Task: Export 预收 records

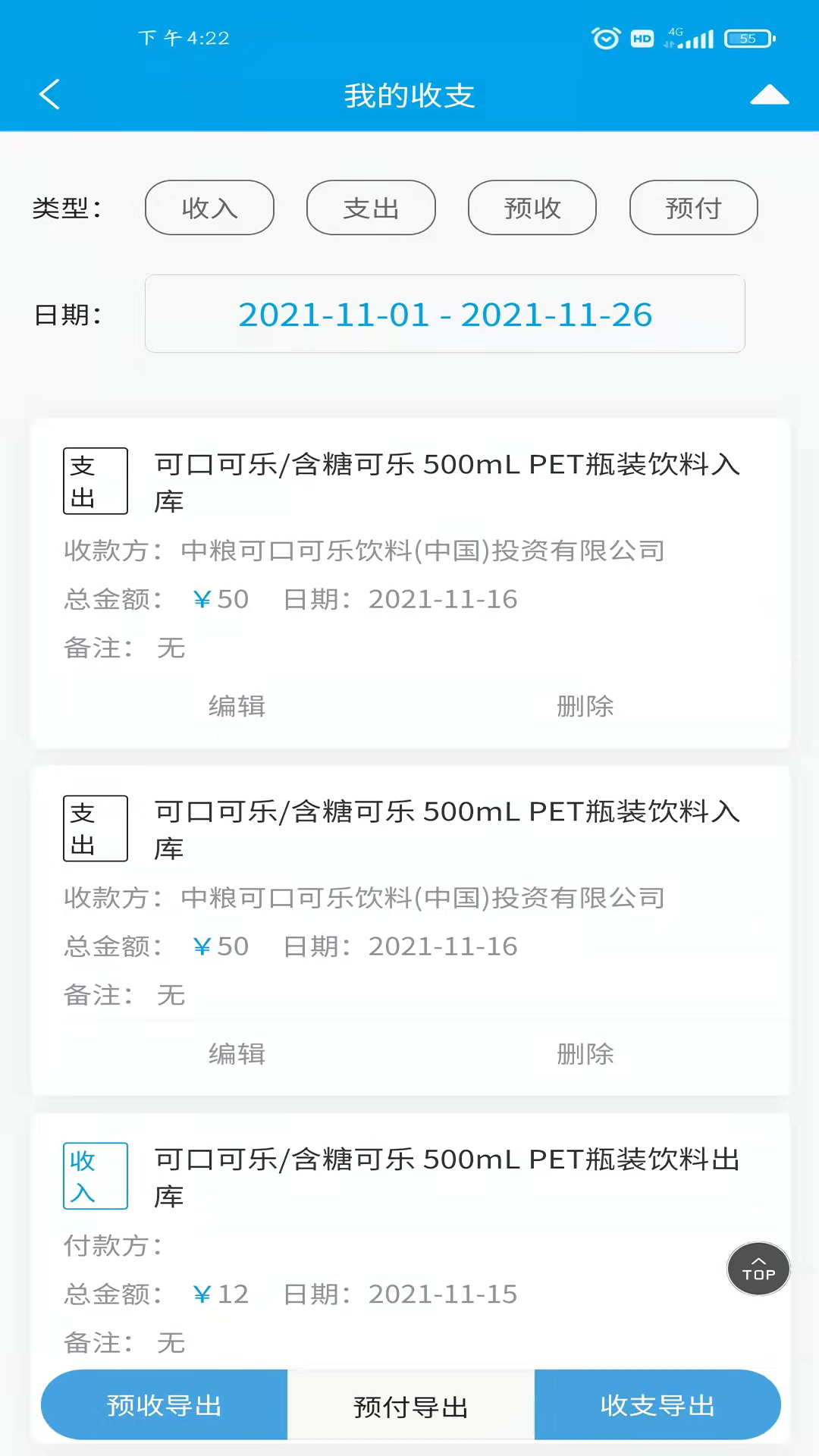Action: coord(164,1405)
